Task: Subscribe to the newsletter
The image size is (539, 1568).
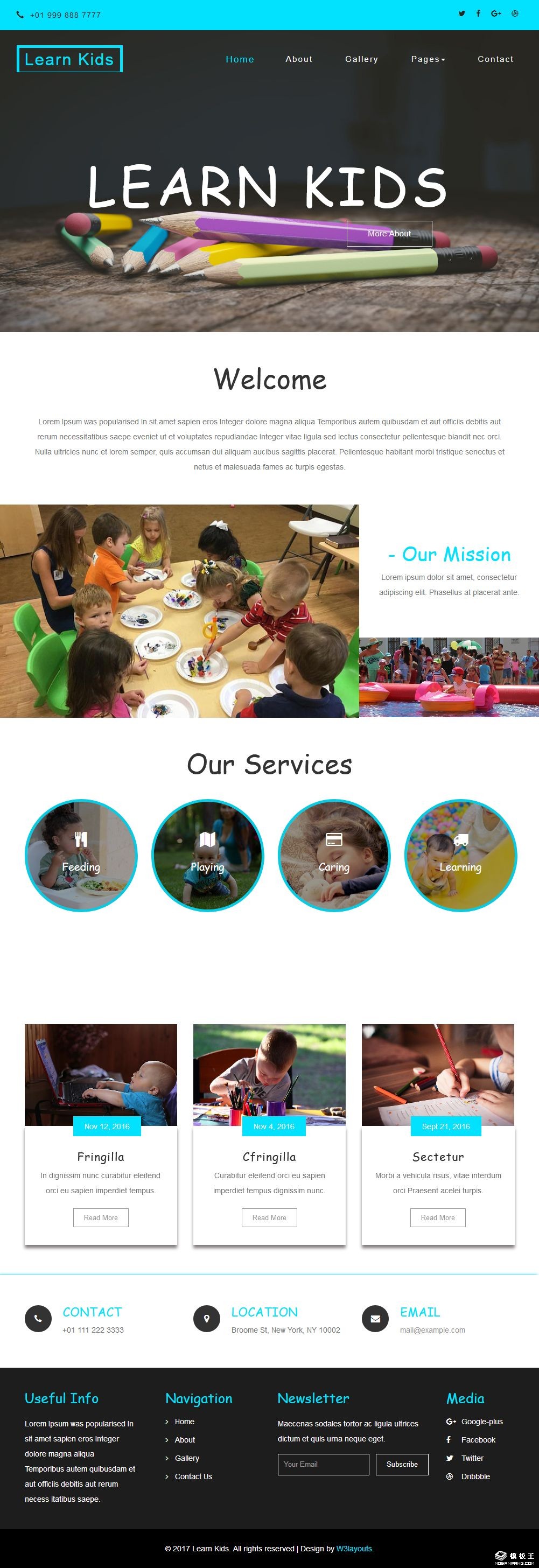Action: [x=402, y=1464]
